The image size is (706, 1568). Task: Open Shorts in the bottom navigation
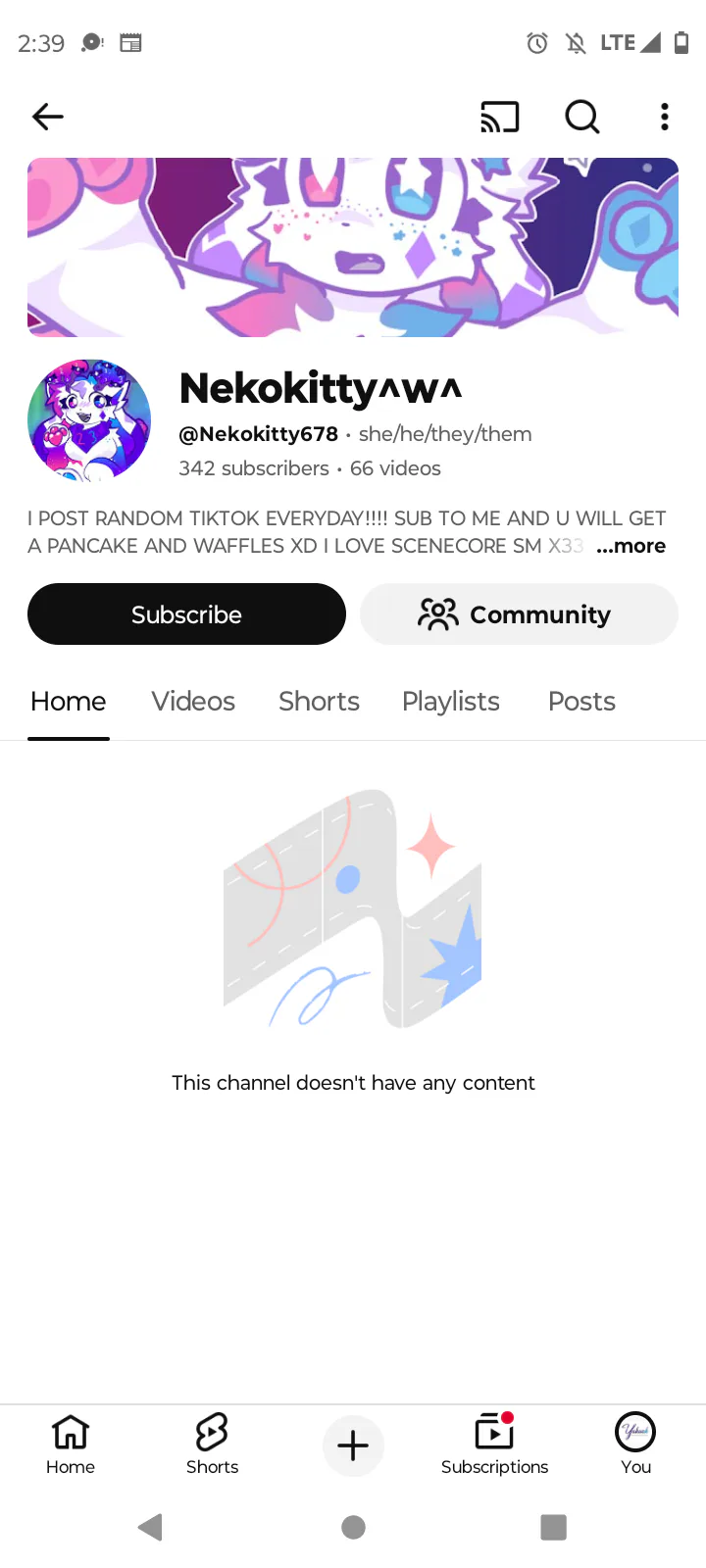(212, 1445)
